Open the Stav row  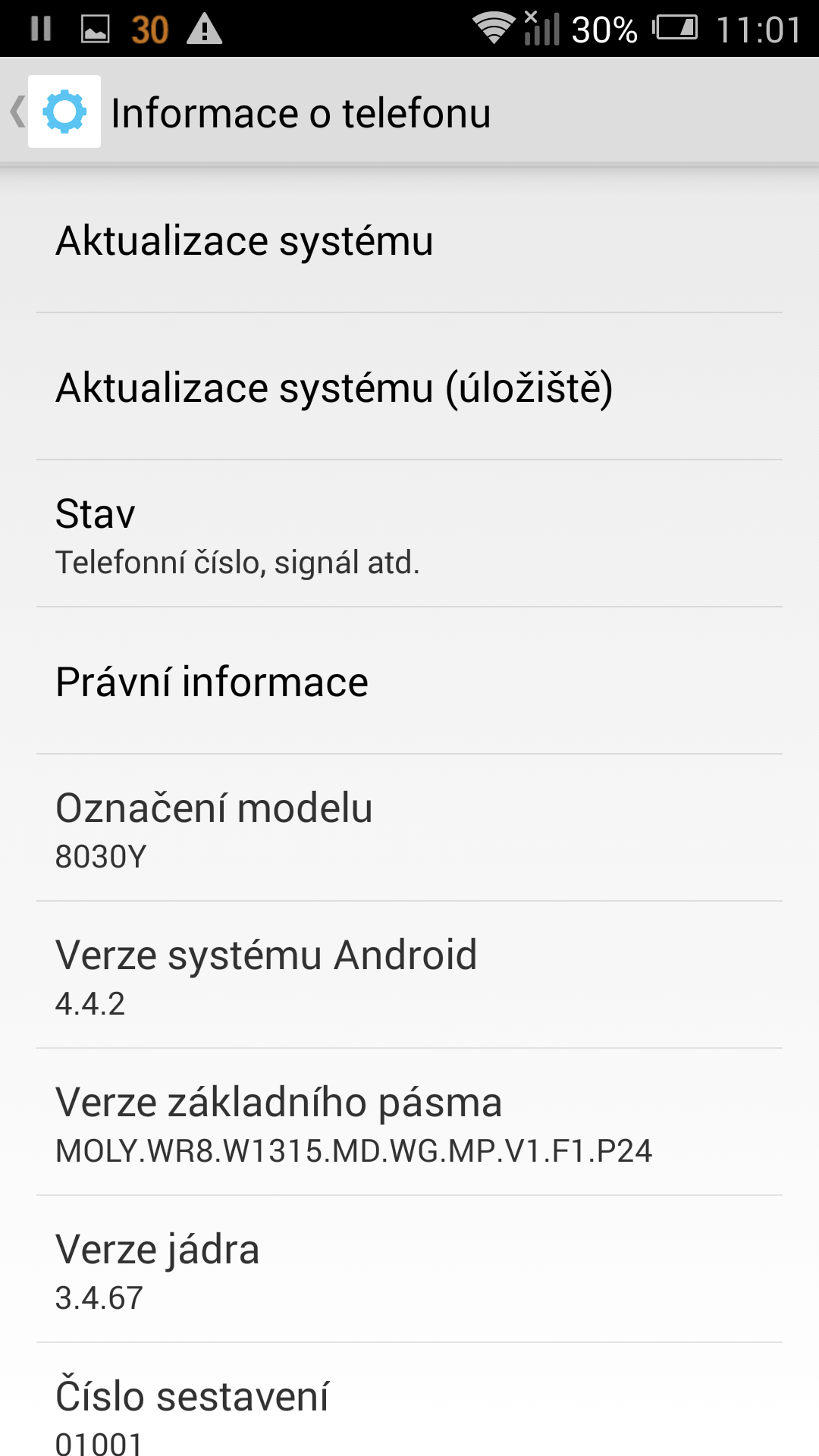(x=409, y=534)
